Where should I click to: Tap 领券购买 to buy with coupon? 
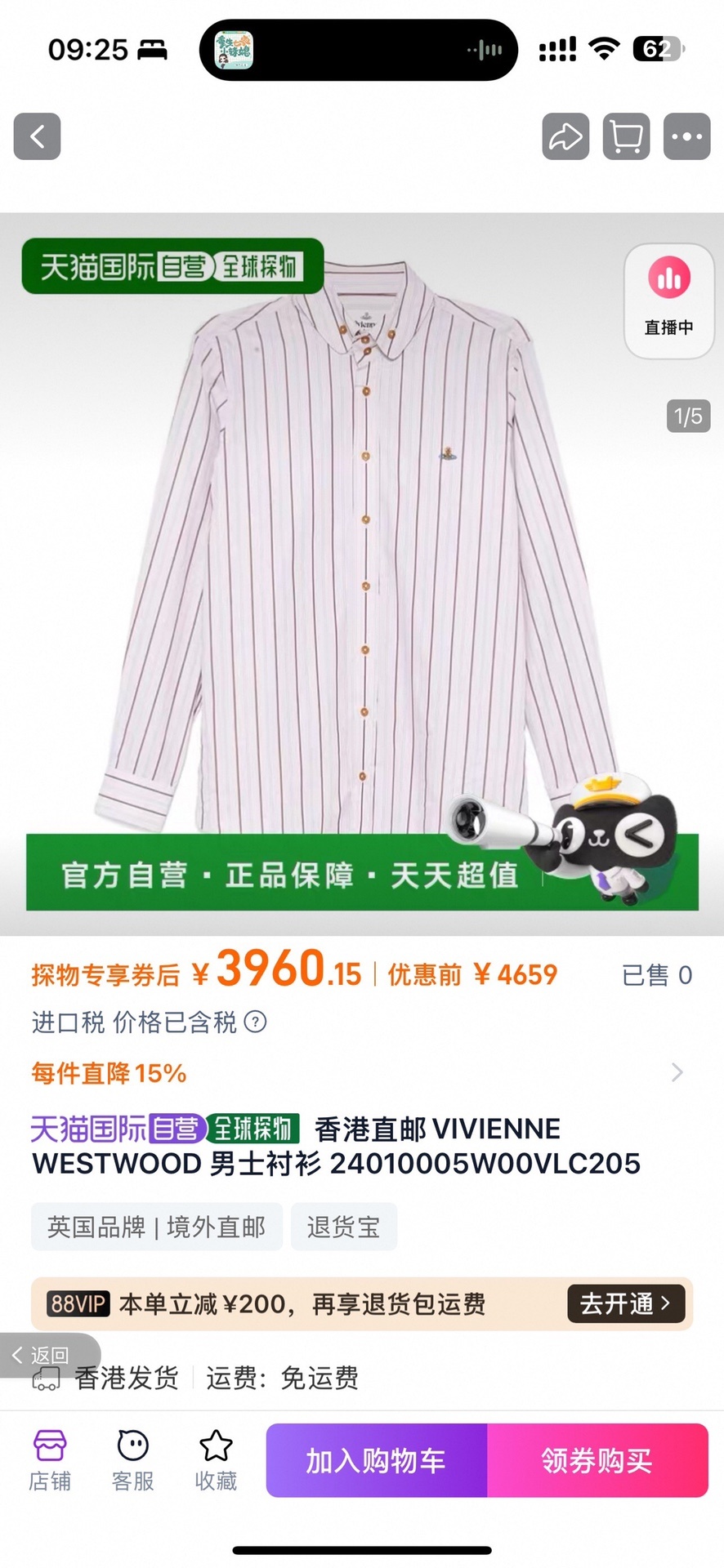pos(597,1460)
